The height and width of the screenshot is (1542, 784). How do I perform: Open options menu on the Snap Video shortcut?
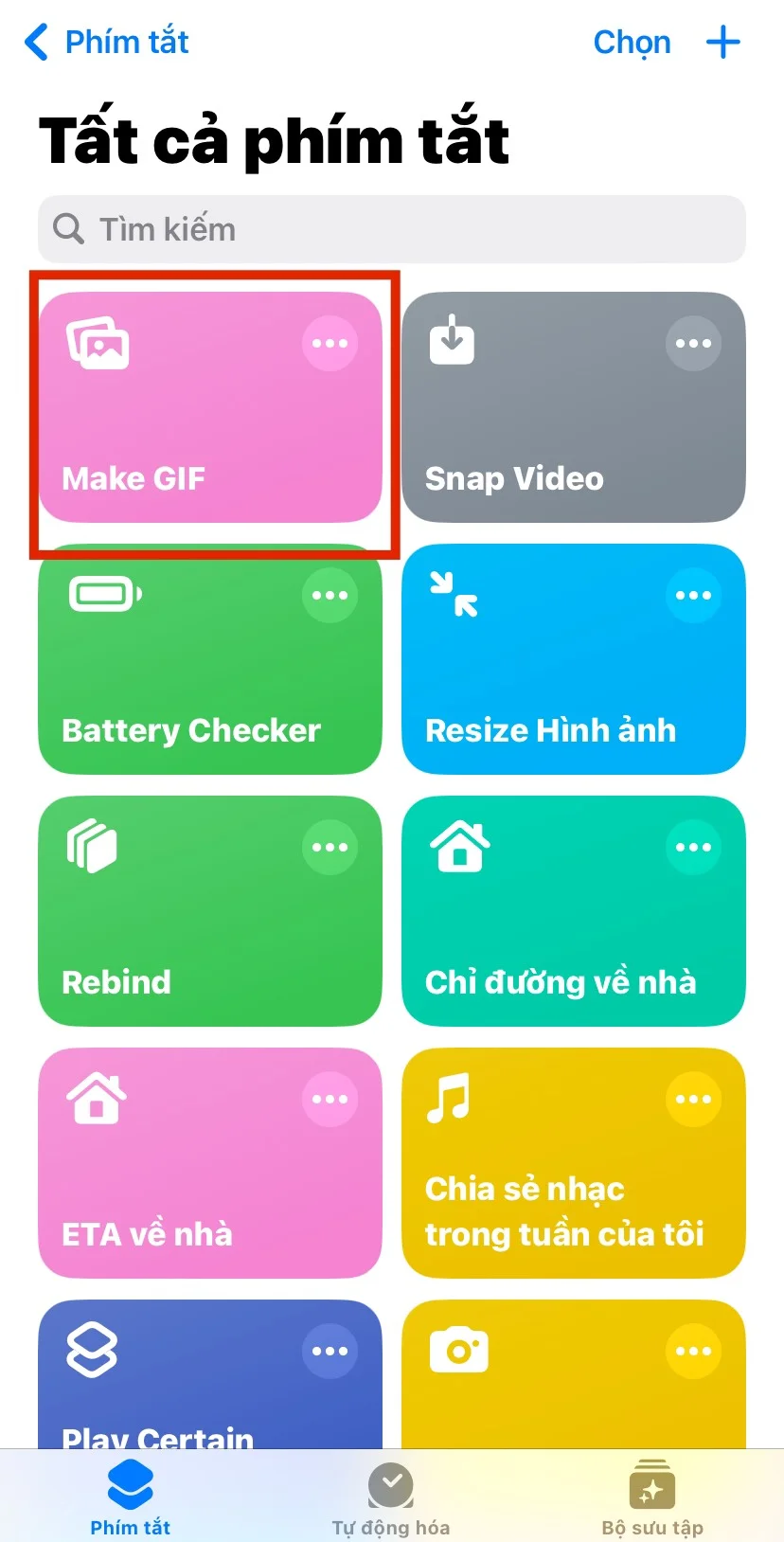[x=693, y=343]
